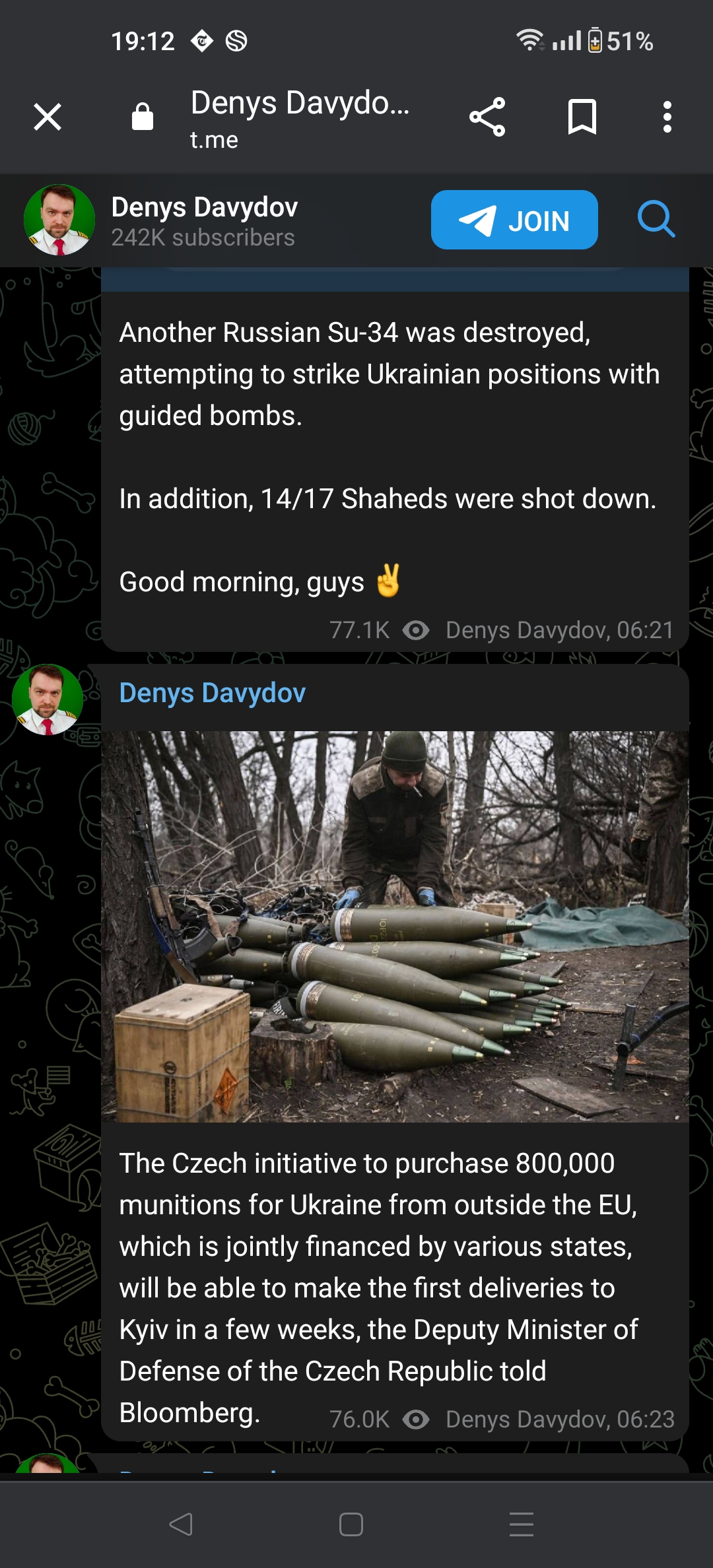Viewport: 713px width, 1568px height.
Task: Close the browser tab with X
Action: coord(48,117)
